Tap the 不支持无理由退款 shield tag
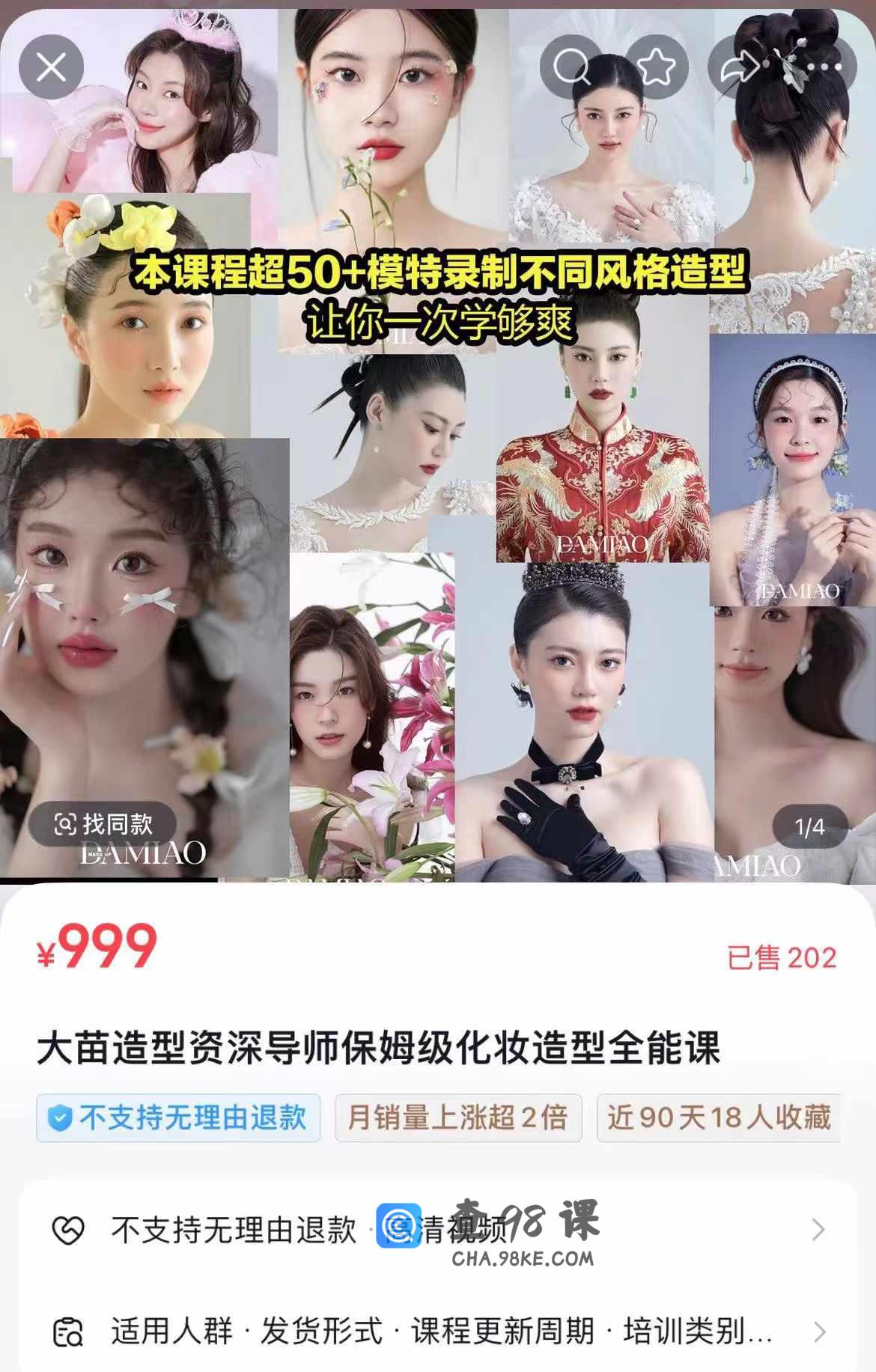The image size is (876, 1372). (178, 1118)
